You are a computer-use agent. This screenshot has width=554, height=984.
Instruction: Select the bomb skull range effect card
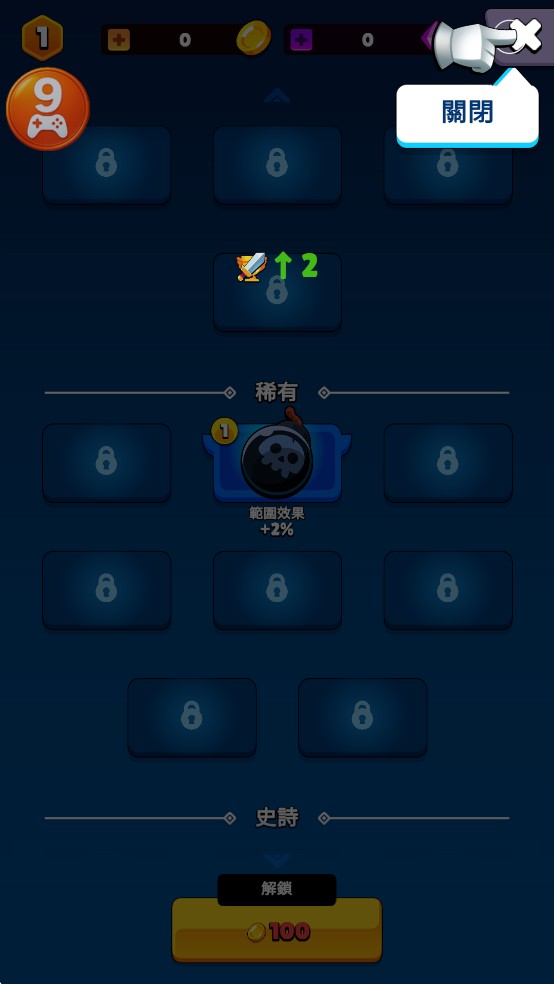pos(277,463)
